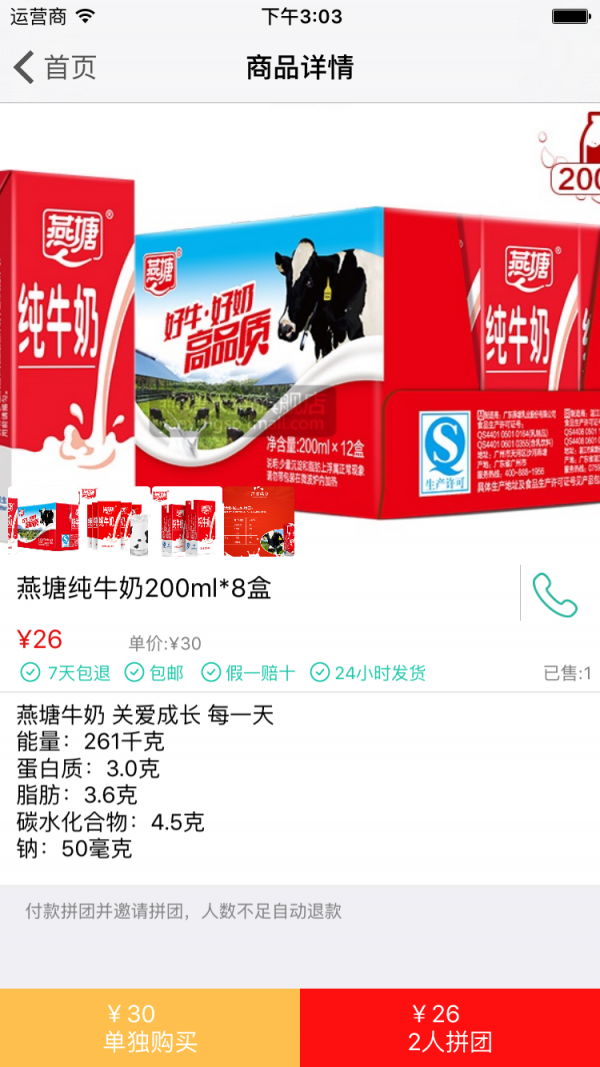600x1067 pixels.
Task: Go back to 首页
Action: coord(55,68)
